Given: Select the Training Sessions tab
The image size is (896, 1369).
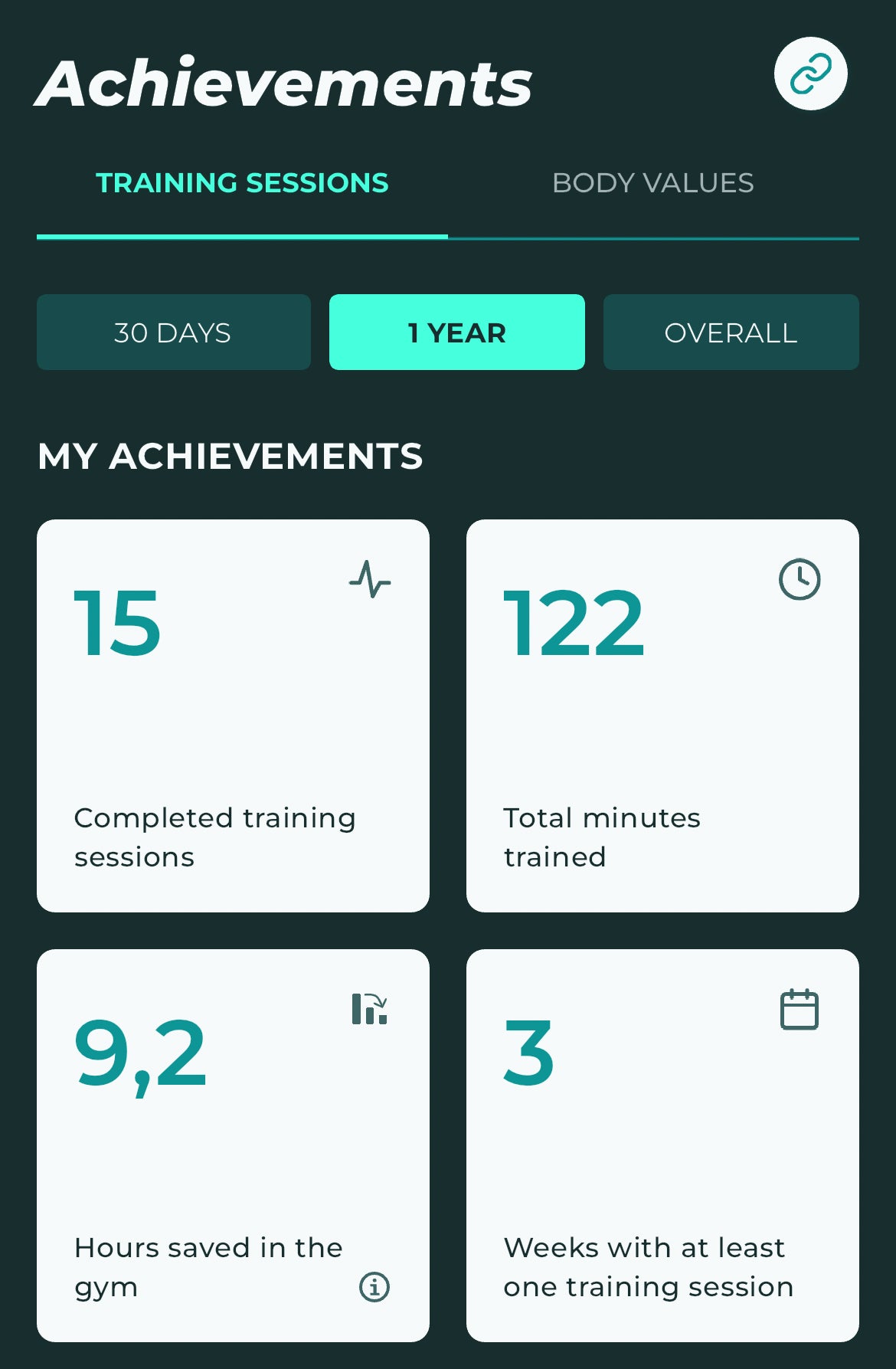Looking at the screenshot, I should point(242,184).
